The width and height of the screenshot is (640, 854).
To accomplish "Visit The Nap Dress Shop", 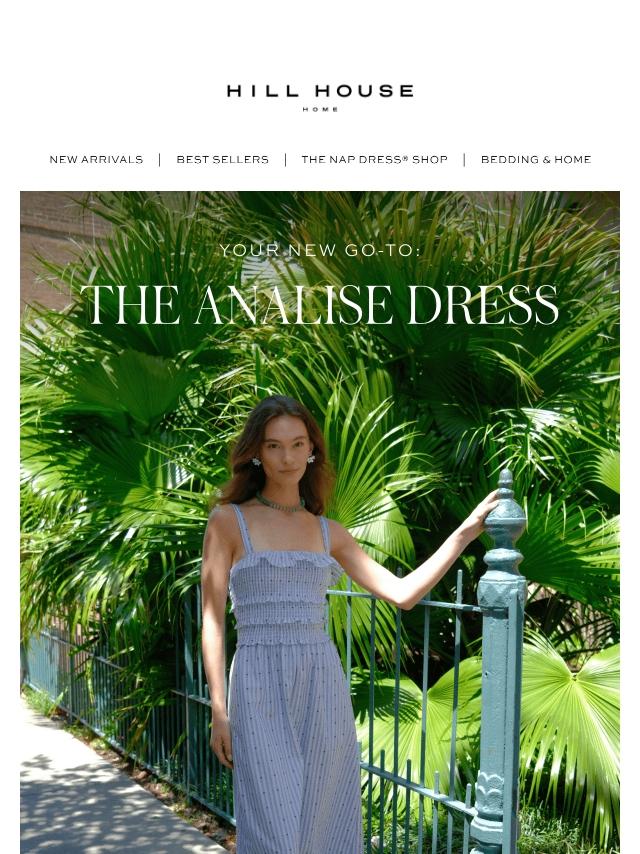I will point(374,160).
